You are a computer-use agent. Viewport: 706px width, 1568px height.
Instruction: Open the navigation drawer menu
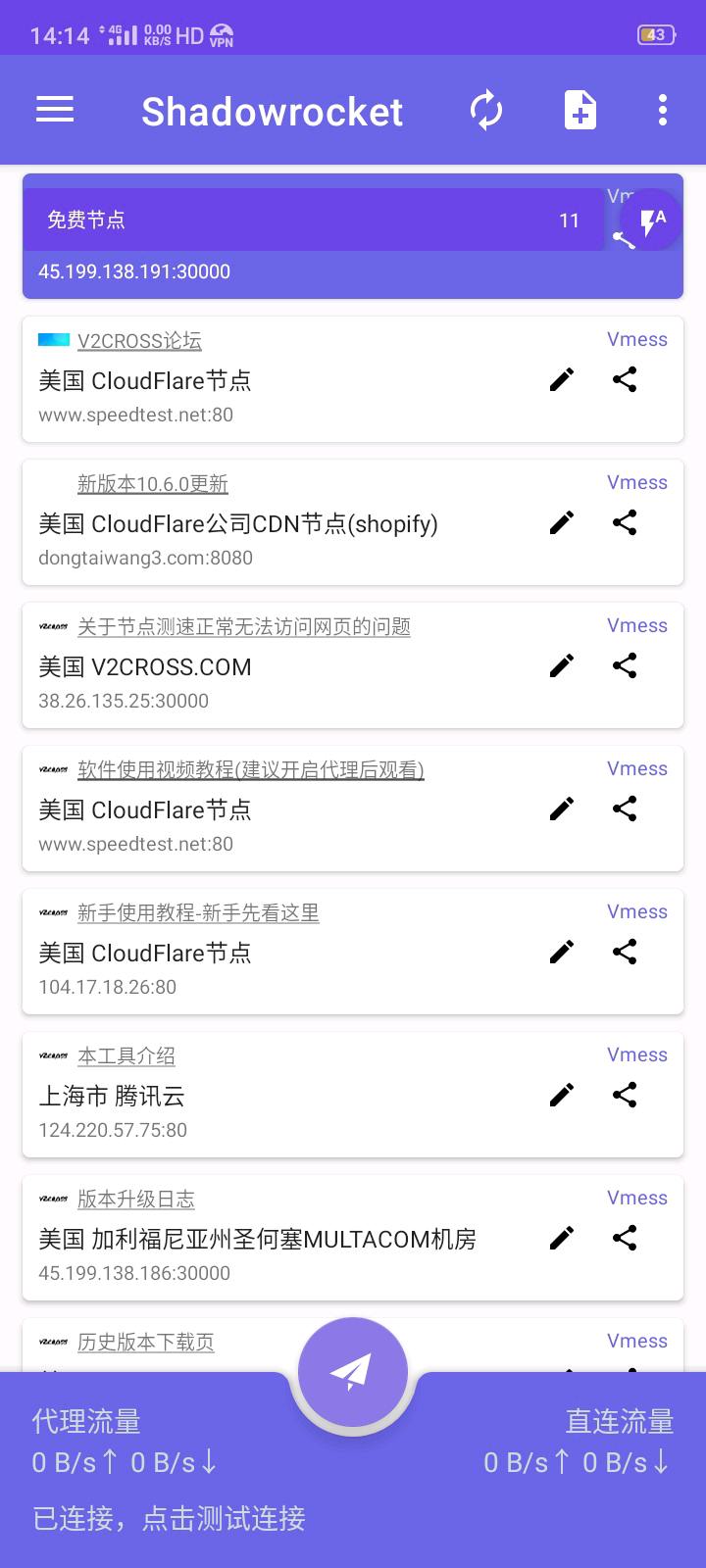[x=55, y=110]
